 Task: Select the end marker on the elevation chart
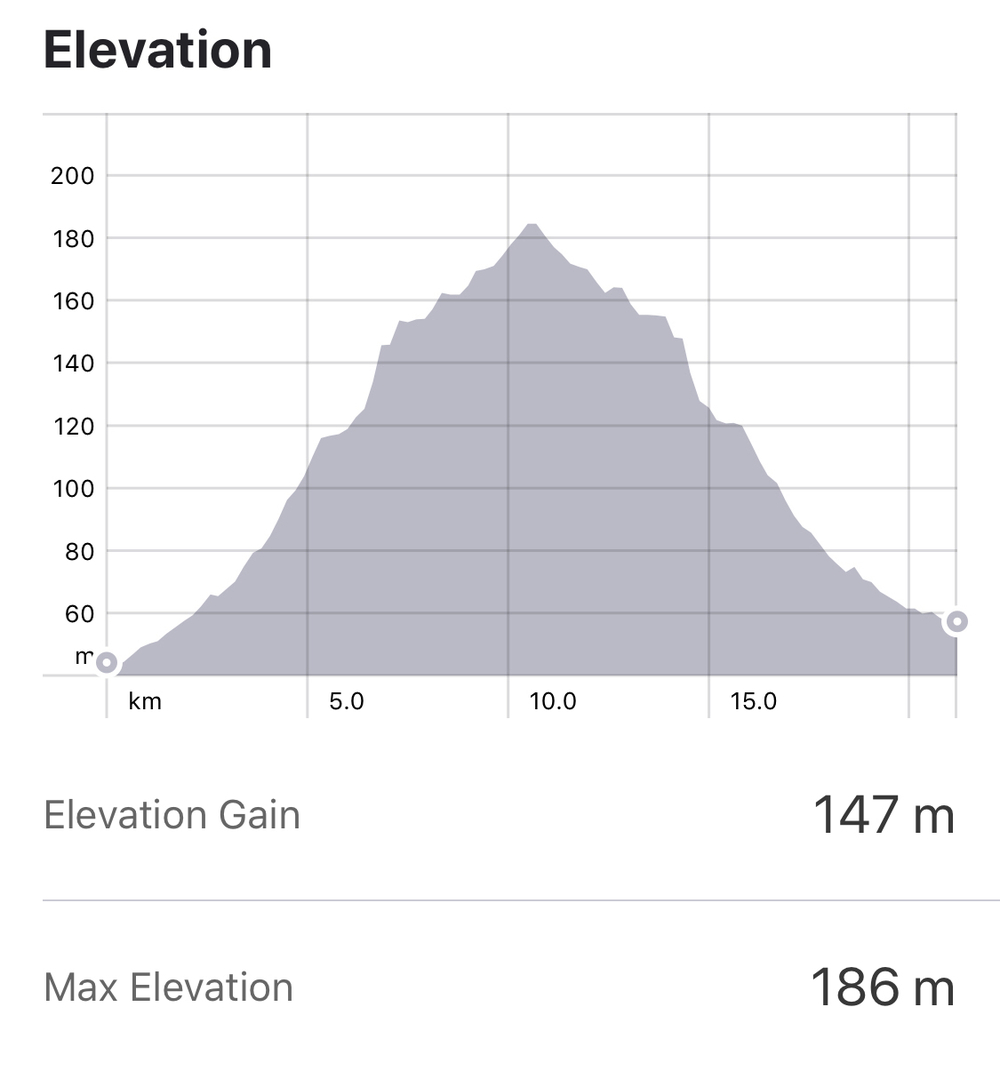coord(956,621)
